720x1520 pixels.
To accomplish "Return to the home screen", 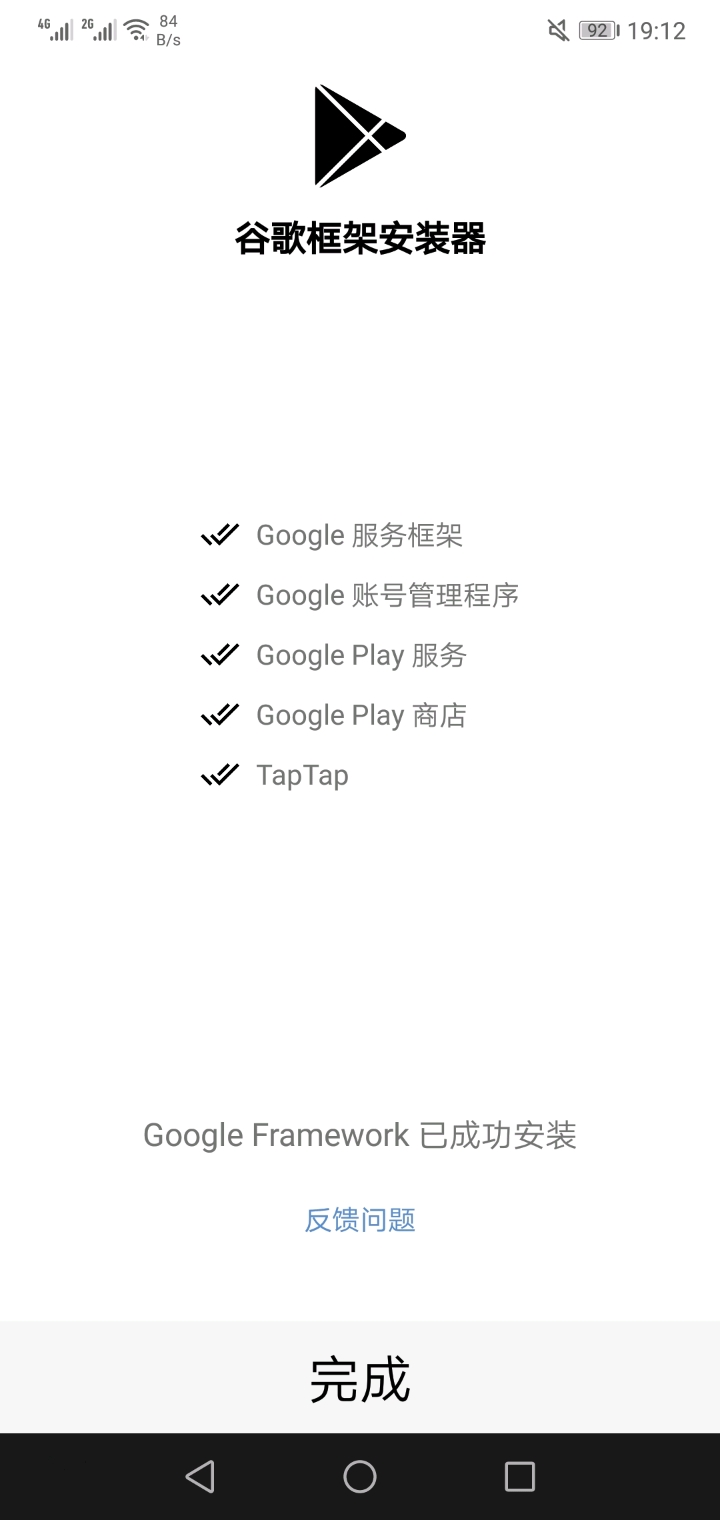I will tap(360, 1476).
